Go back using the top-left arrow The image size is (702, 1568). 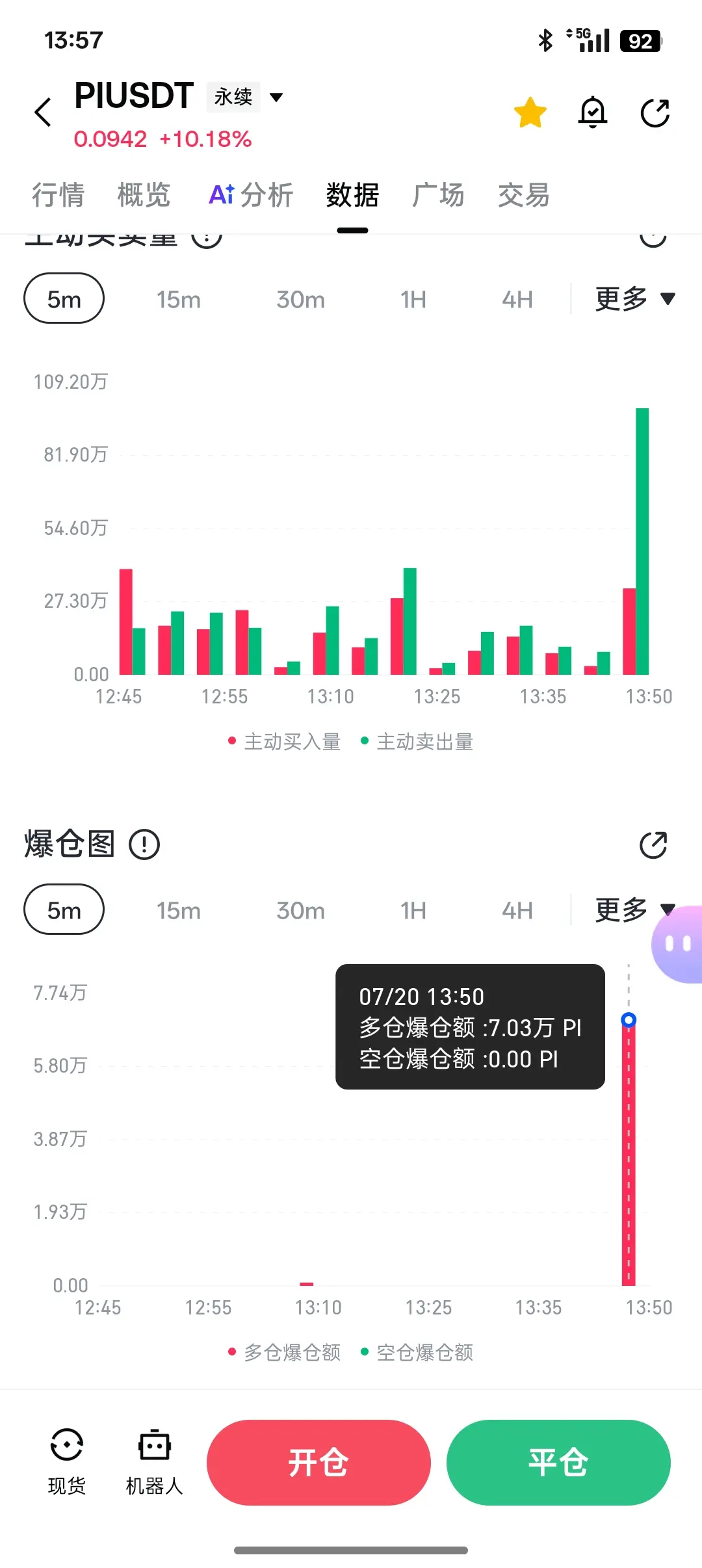coord(43,112)
